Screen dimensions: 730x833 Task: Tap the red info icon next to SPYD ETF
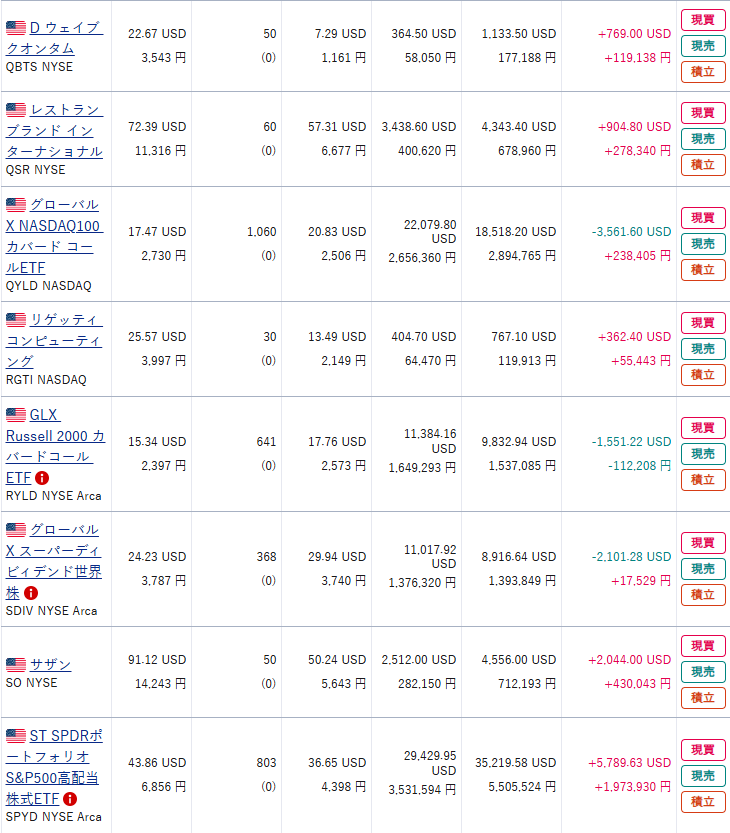point(70,799)
